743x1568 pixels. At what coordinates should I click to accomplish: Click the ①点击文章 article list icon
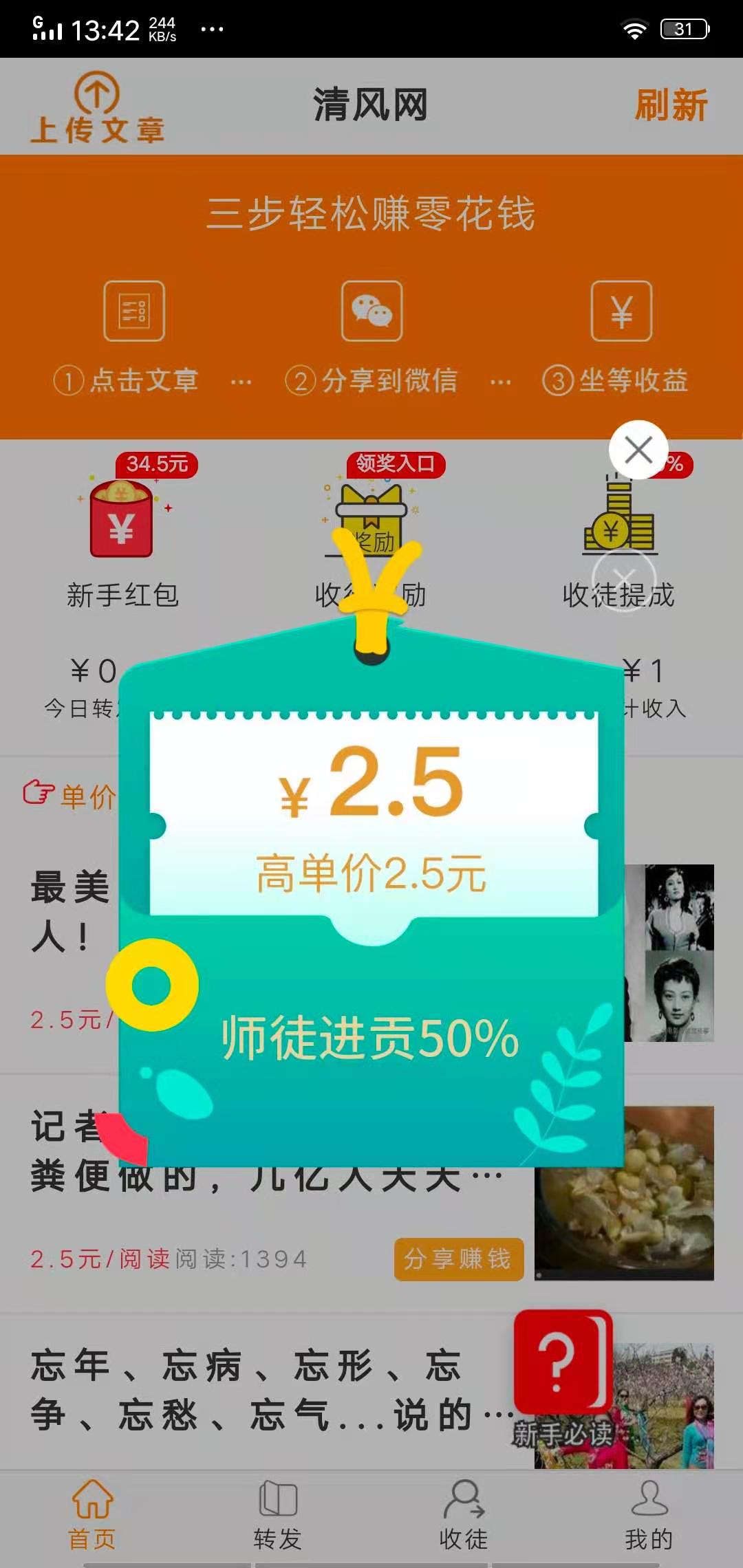(x=135, y=311)
